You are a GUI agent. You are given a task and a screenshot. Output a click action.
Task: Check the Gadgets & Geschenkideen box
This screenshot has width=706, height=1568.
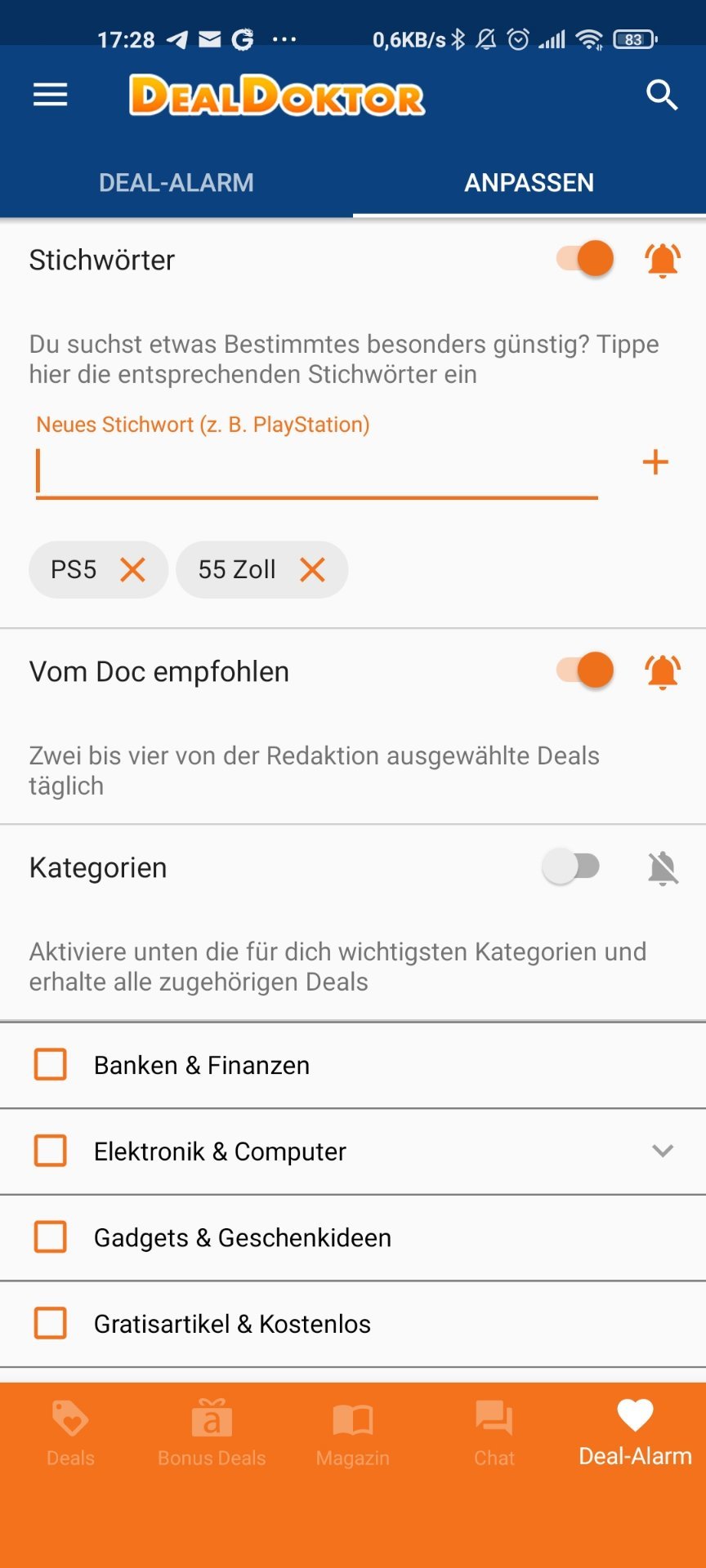[51, 1237]
